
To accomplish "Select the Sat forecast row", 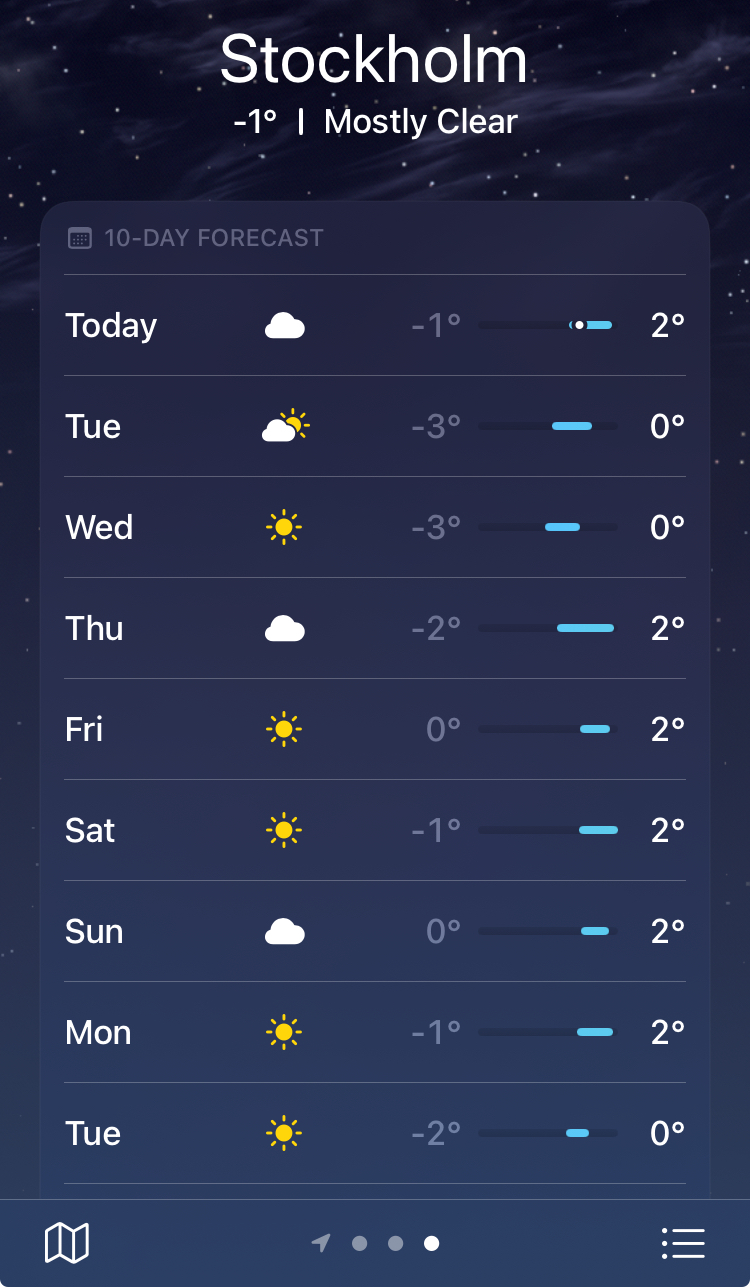I will (375, 830).
